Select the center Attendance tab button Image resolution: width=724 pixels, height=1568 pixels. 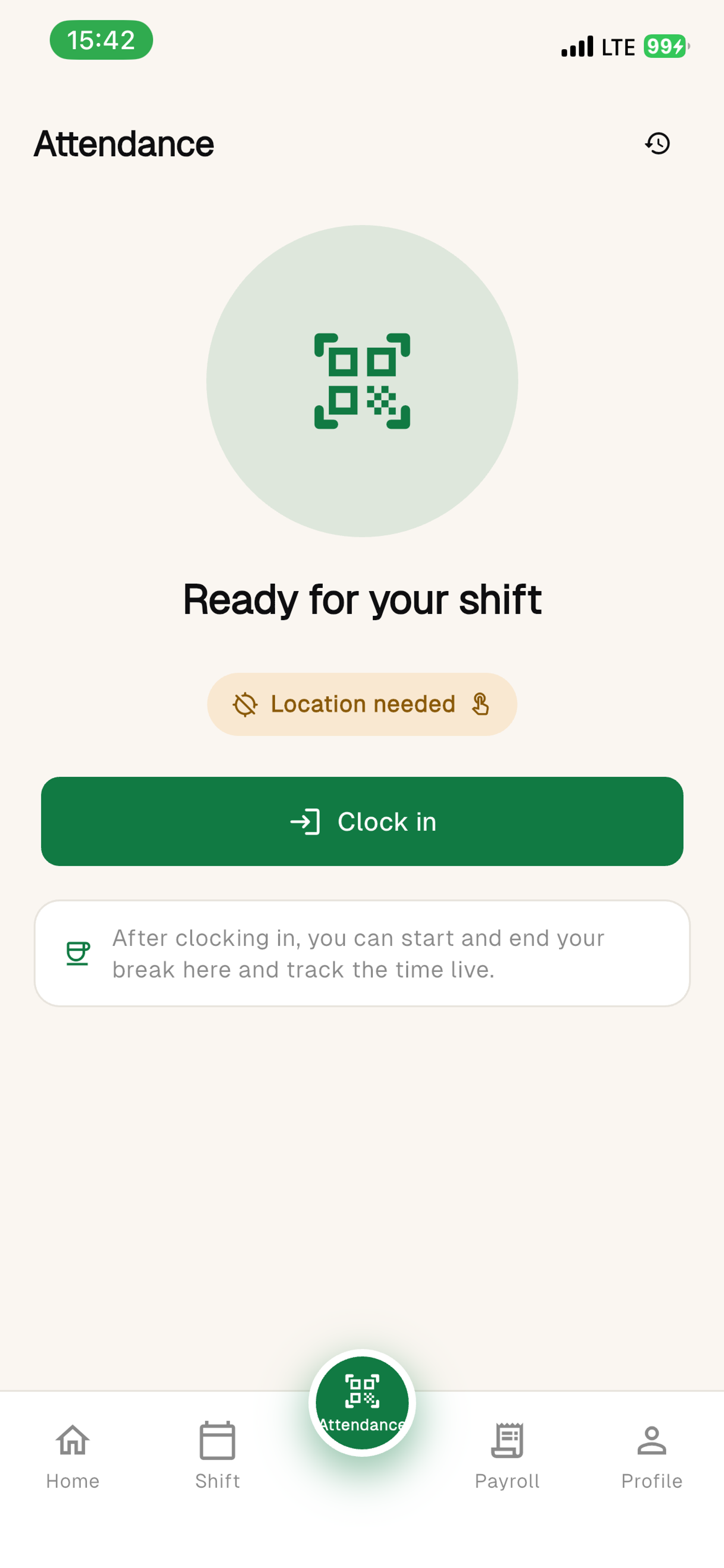point(362,1402)
